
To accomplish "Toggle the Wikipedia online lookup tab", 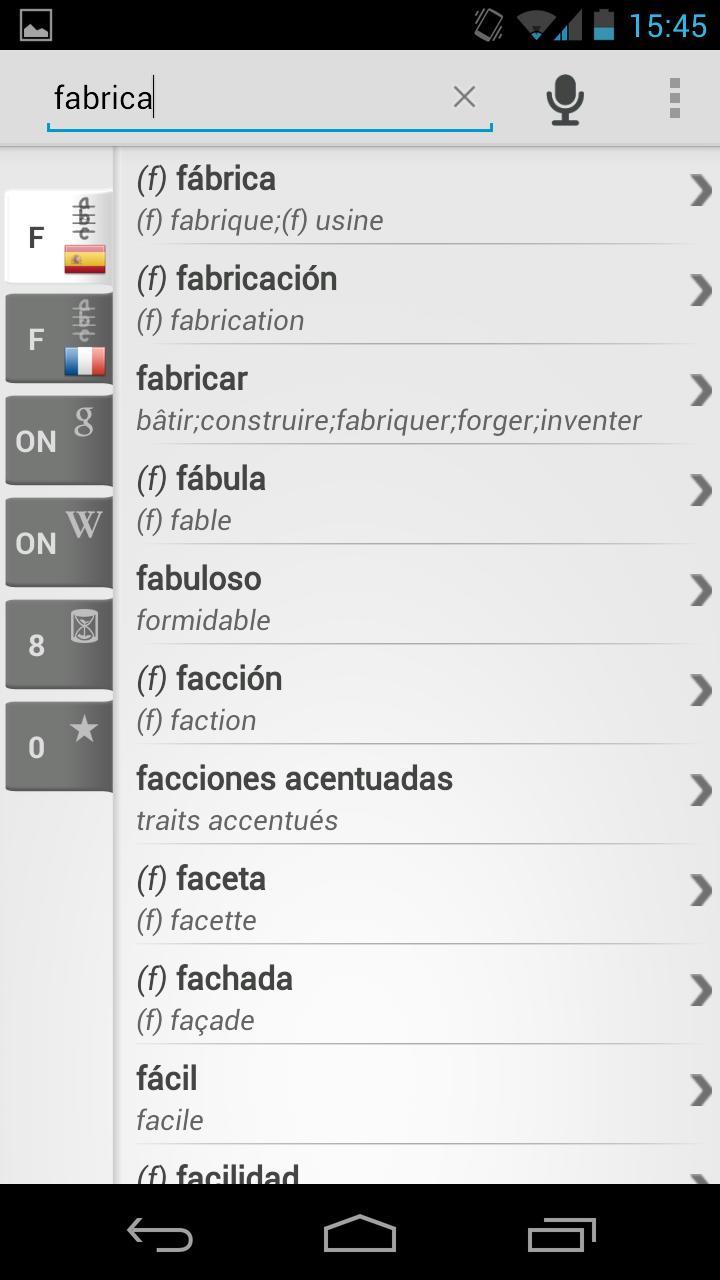I will point(58,542).
